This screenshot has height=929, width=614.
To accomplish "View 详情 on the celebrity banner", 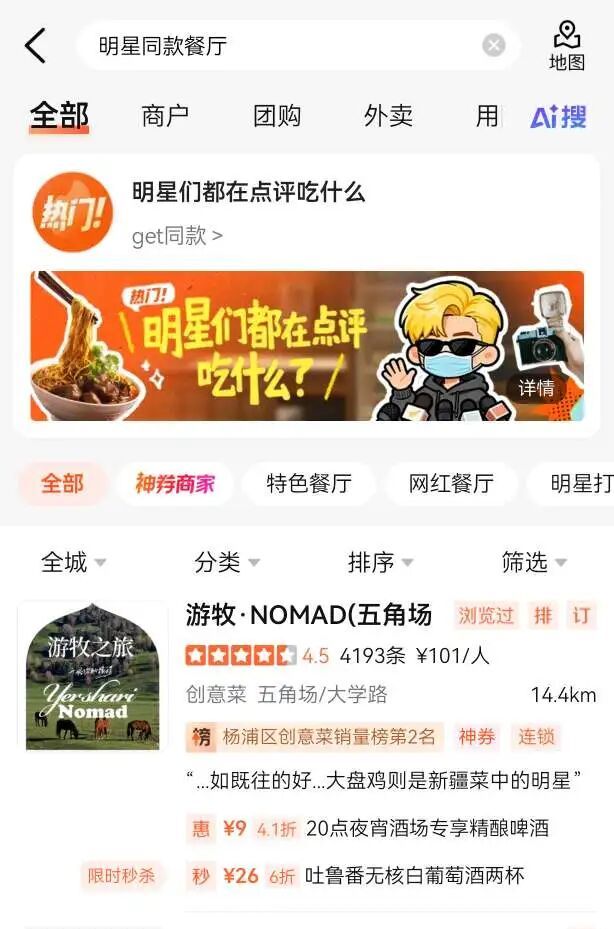I will [536, 388].
